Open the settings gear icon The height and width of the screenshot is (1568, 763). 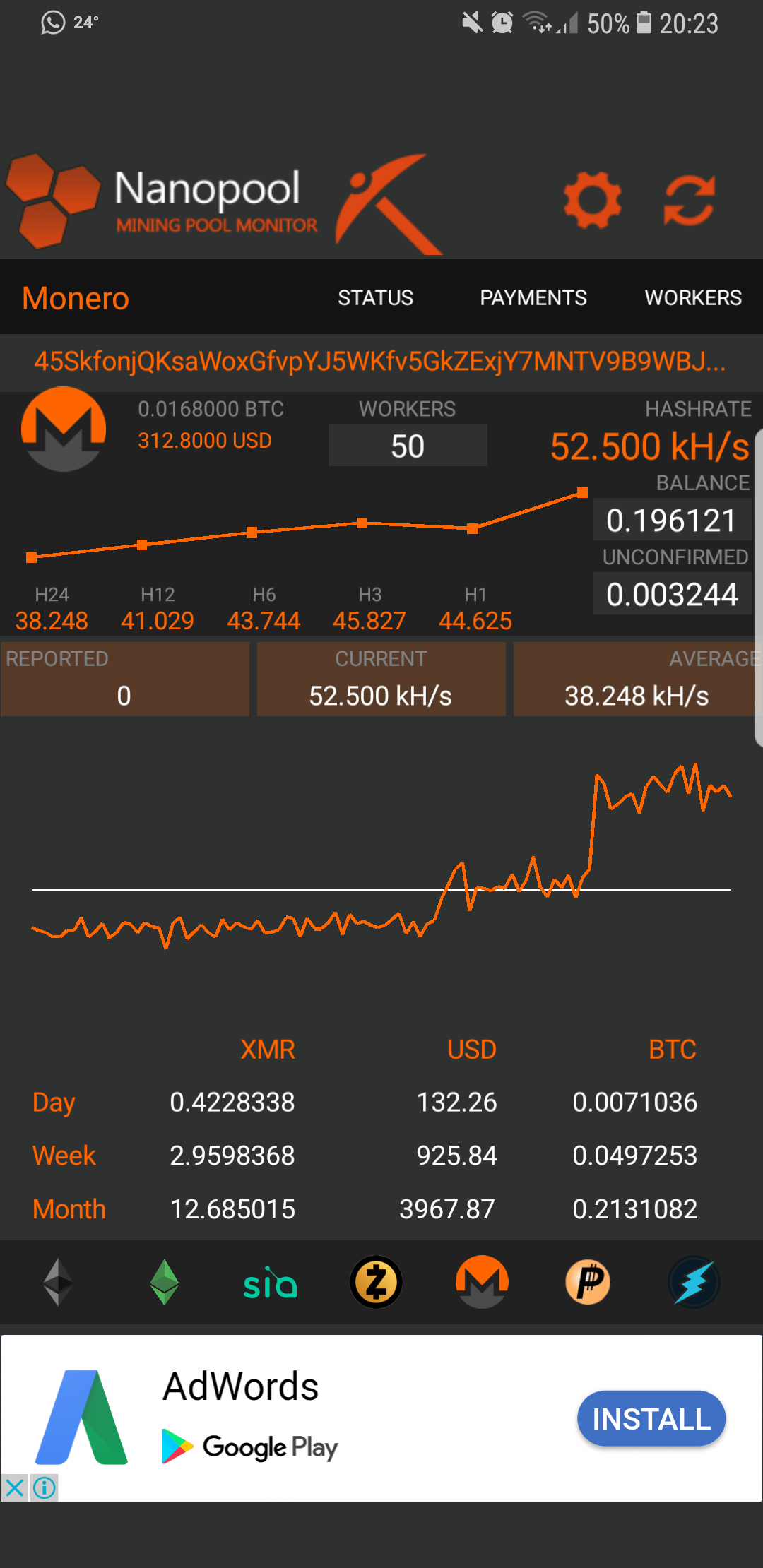[592, 200]
